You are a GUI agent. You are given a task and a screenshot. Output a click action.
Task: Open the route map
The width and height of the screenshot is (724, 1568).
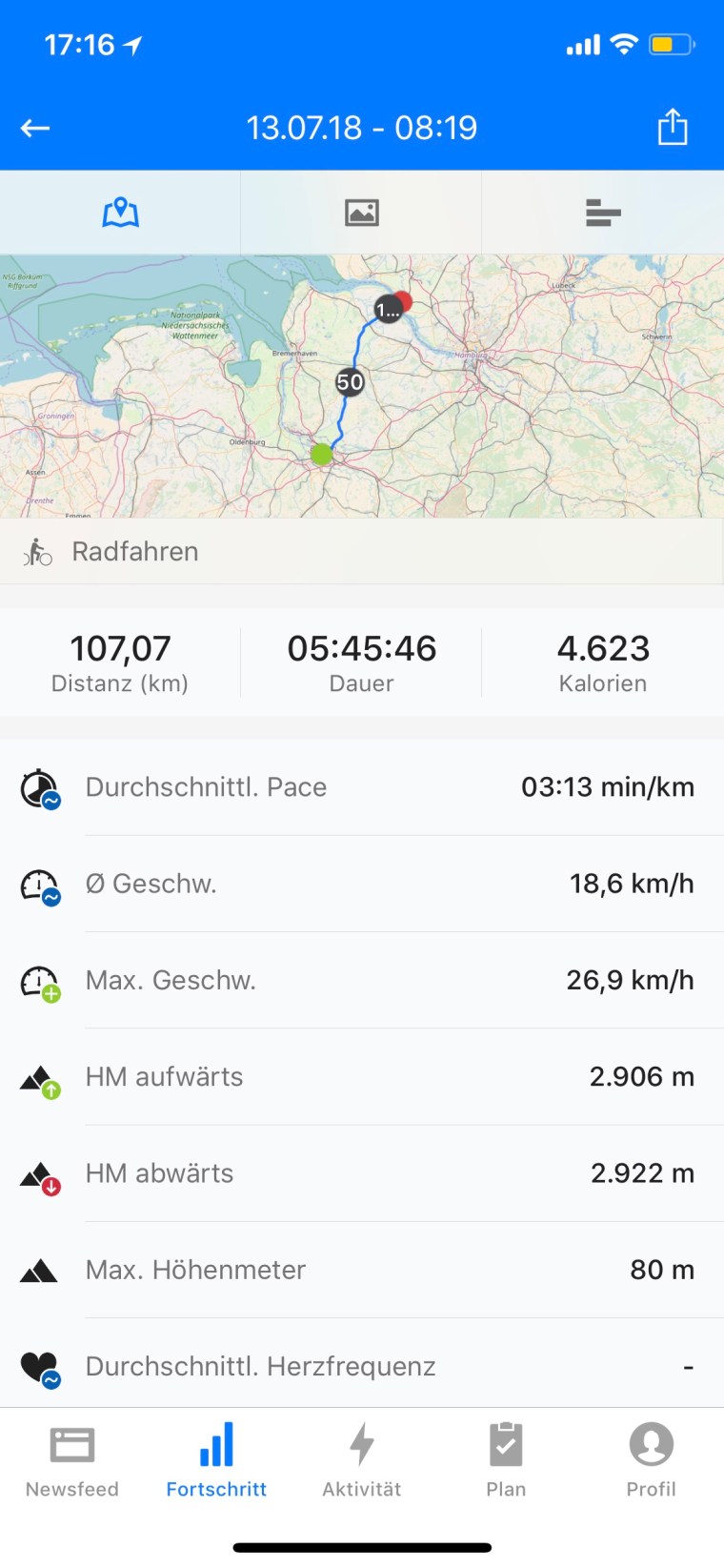click(x=362, y=385)
